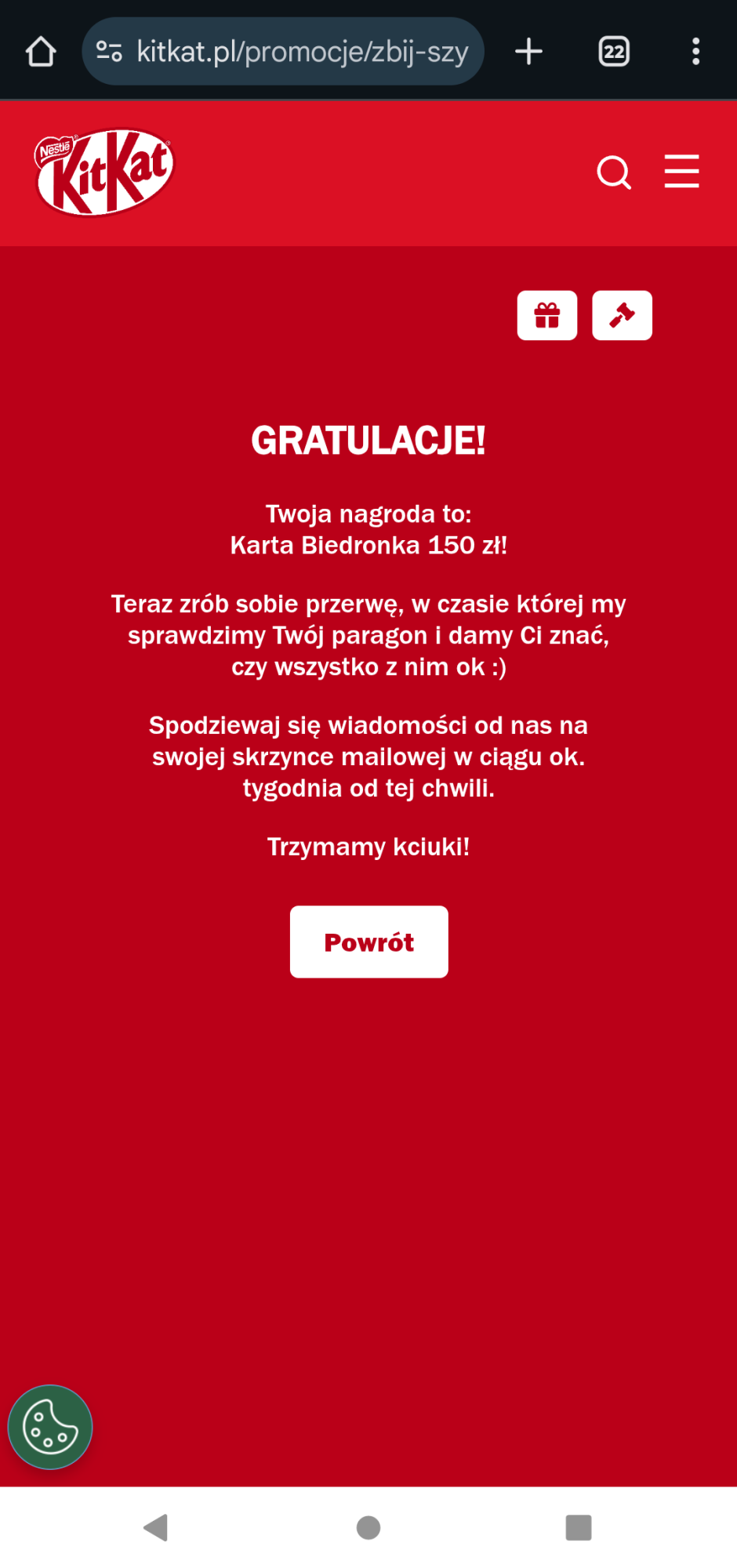
Task: Open the browser home page
Action: [x=41, y=52]
